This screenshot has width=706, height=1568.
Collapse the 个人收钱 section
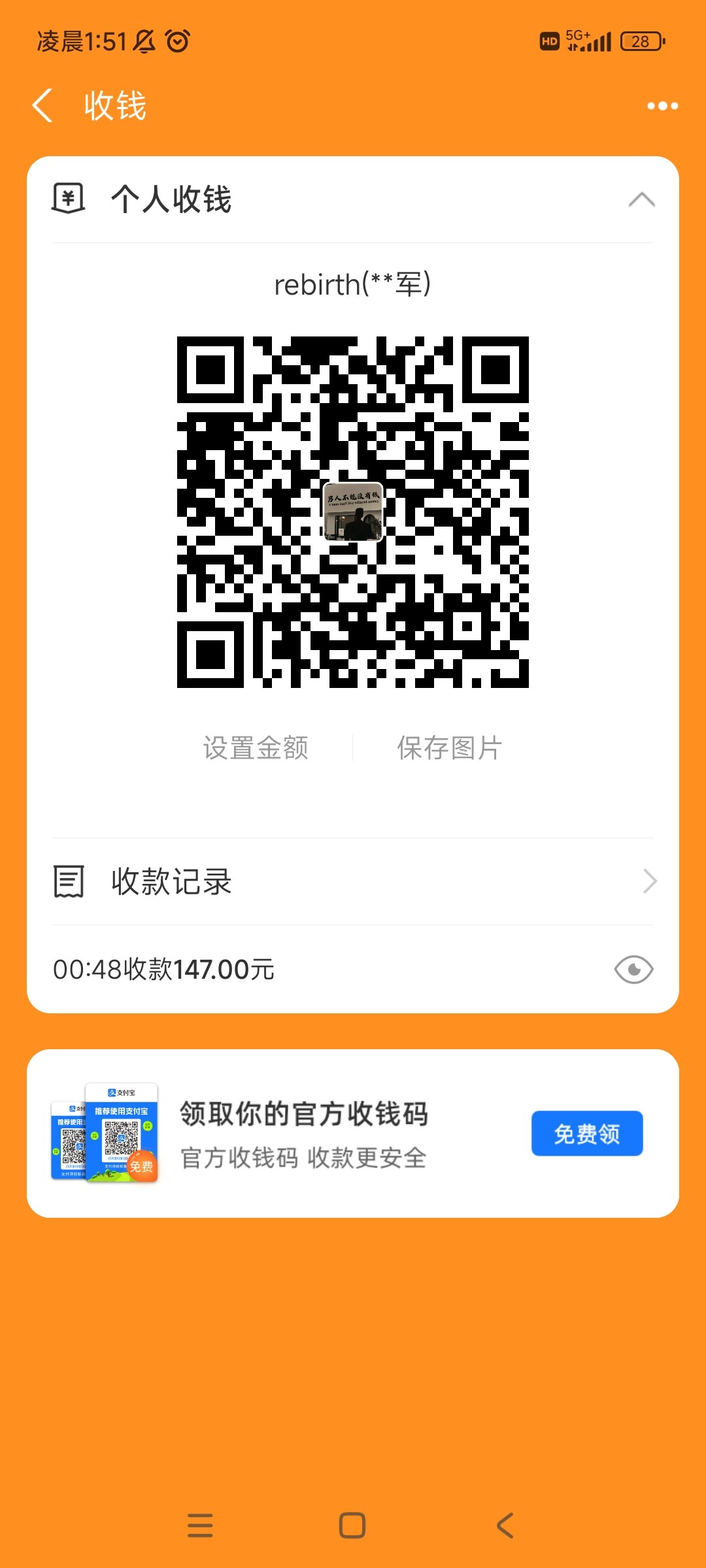(x=641, y=200)
